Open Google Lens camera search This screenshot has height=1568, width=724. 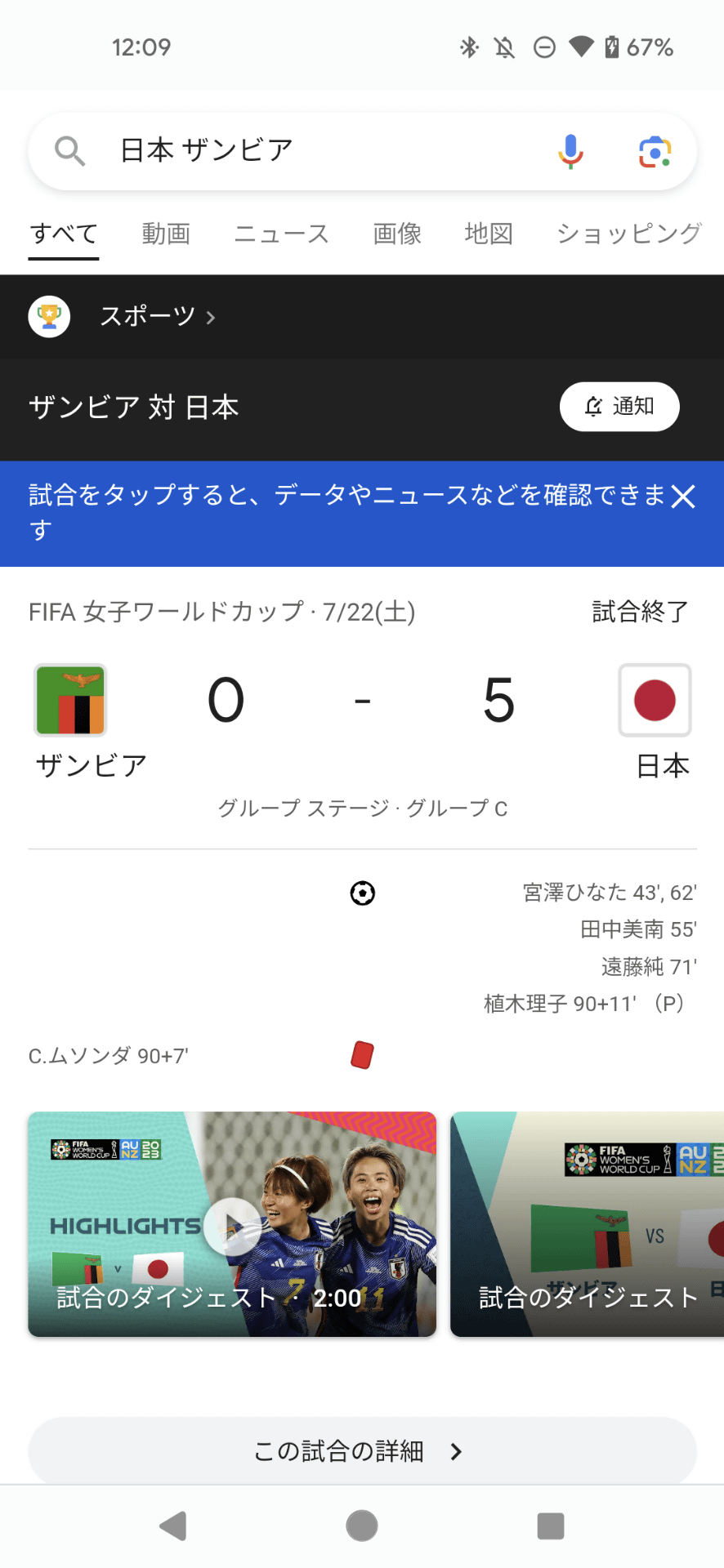tap(655, 152)
